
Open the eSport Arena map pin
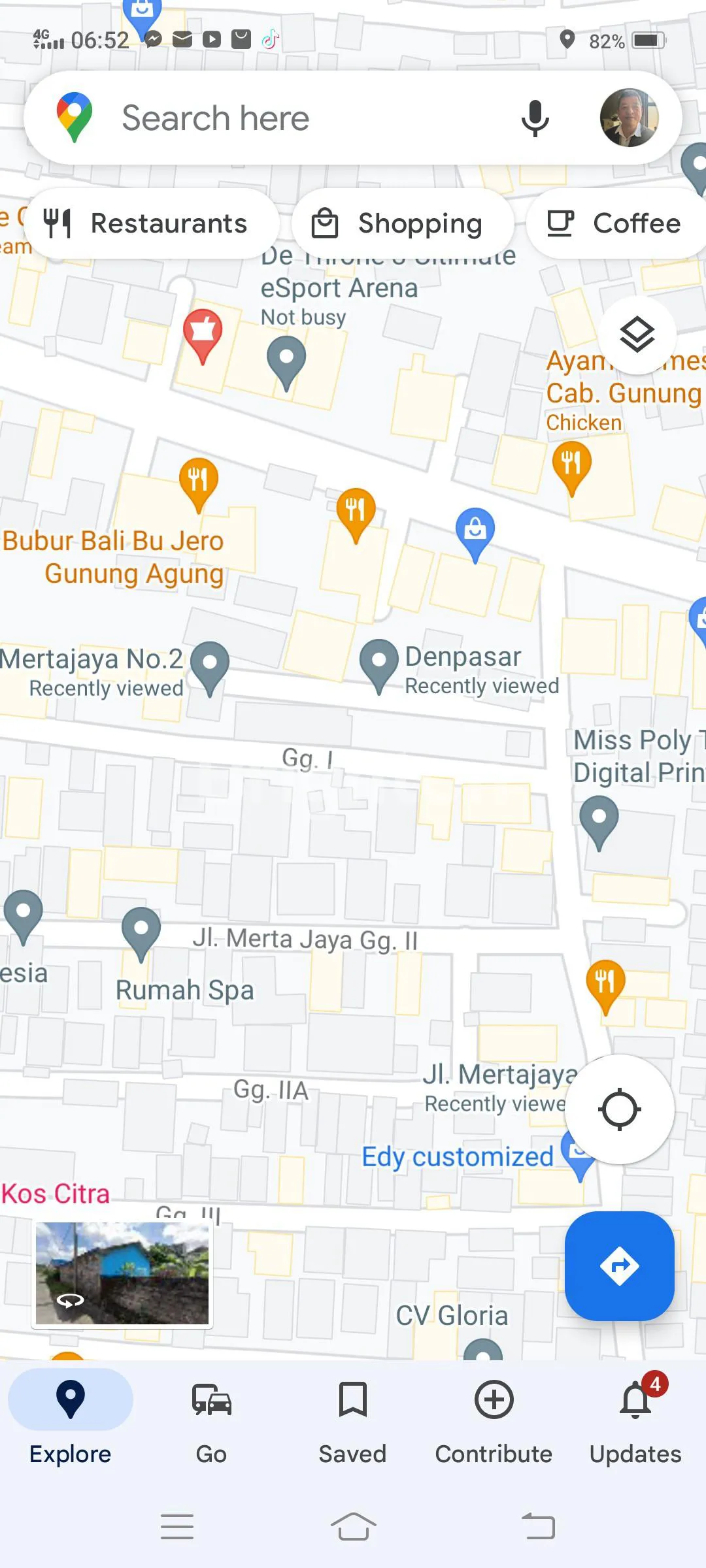click(x=286, y=360)
